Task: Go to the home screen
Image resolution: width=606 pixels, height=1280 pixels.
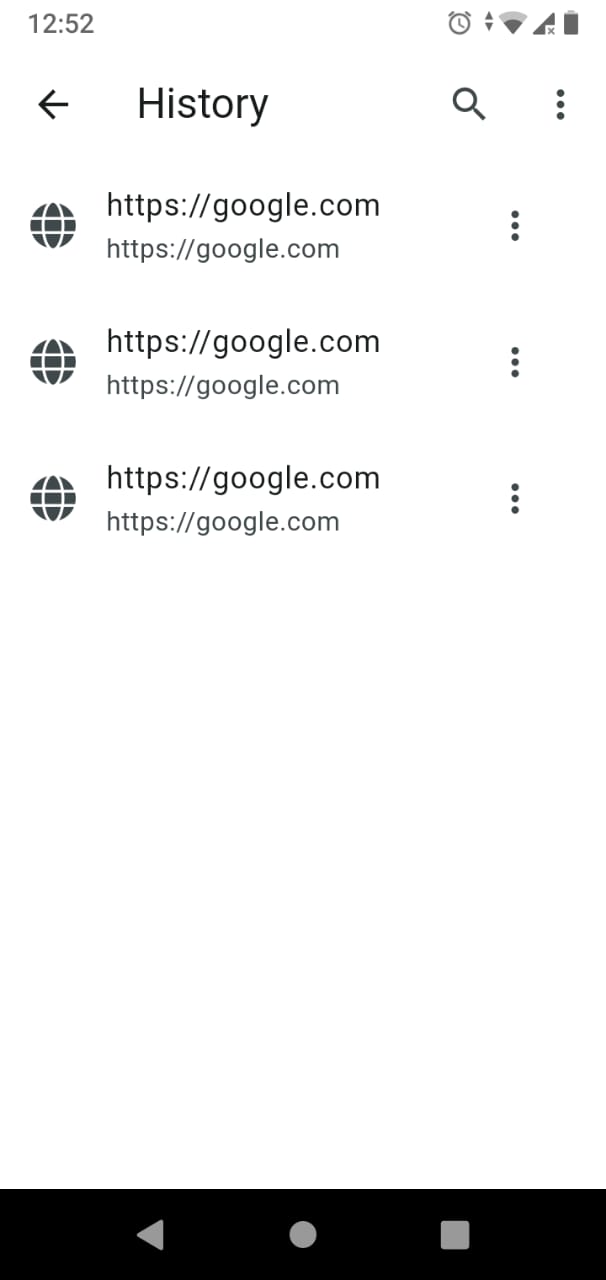Action: 303,1235
